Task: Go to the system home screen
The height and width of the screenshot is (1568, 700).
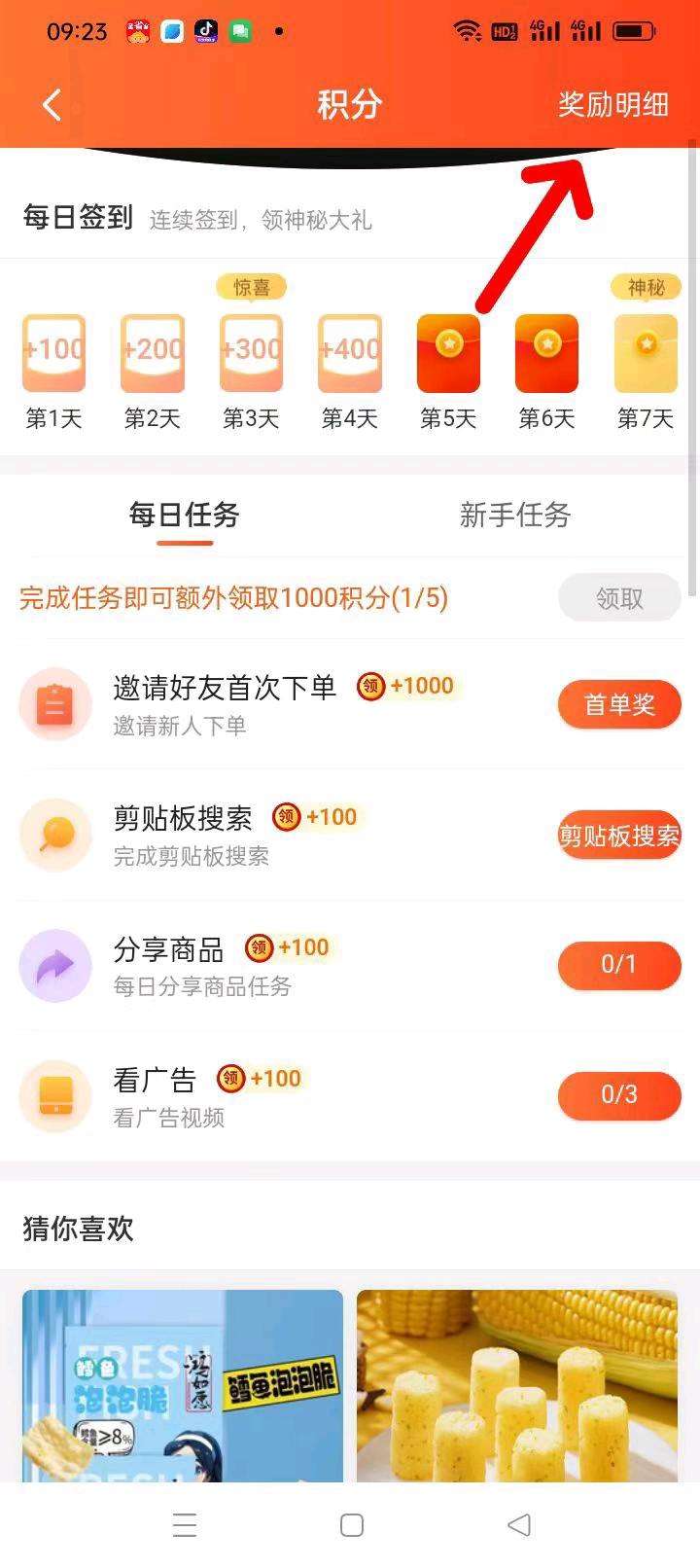Action: click(352, 1524)
